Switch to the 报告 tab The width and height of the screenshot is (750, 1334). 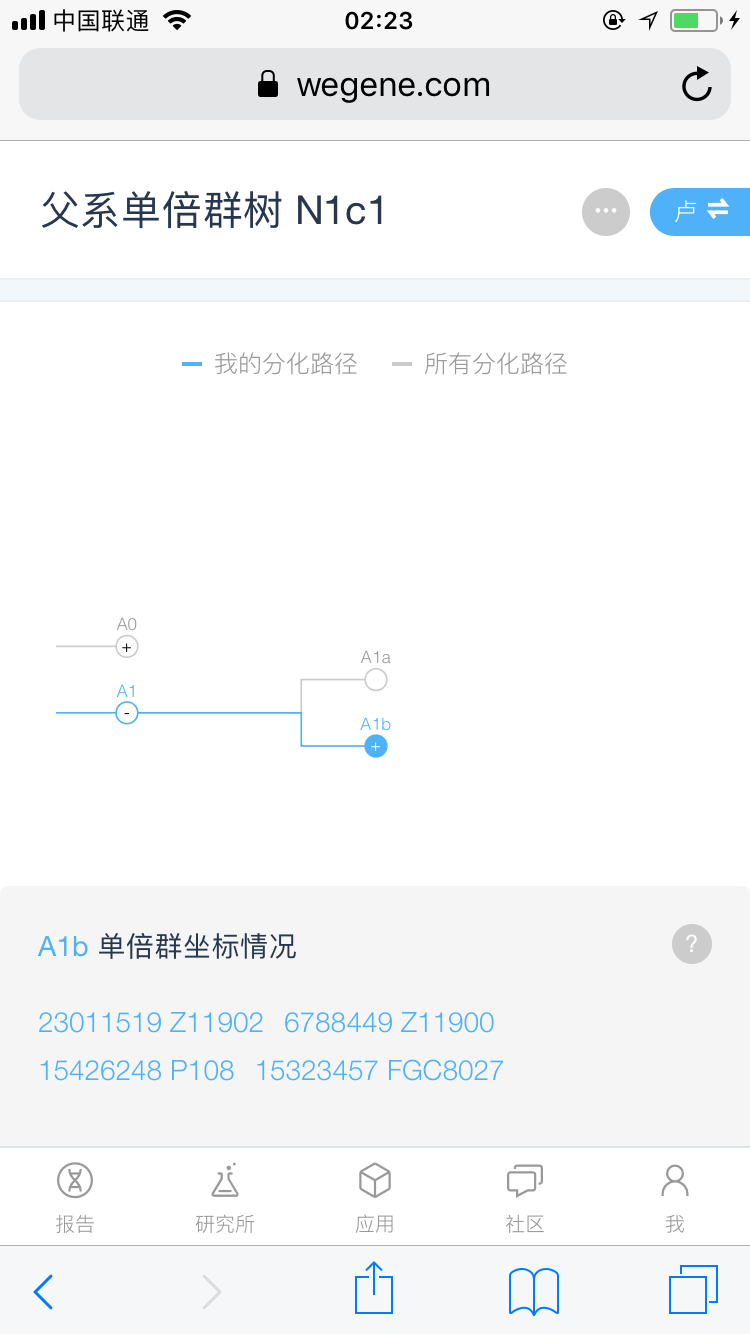(x=75, y=1197)
